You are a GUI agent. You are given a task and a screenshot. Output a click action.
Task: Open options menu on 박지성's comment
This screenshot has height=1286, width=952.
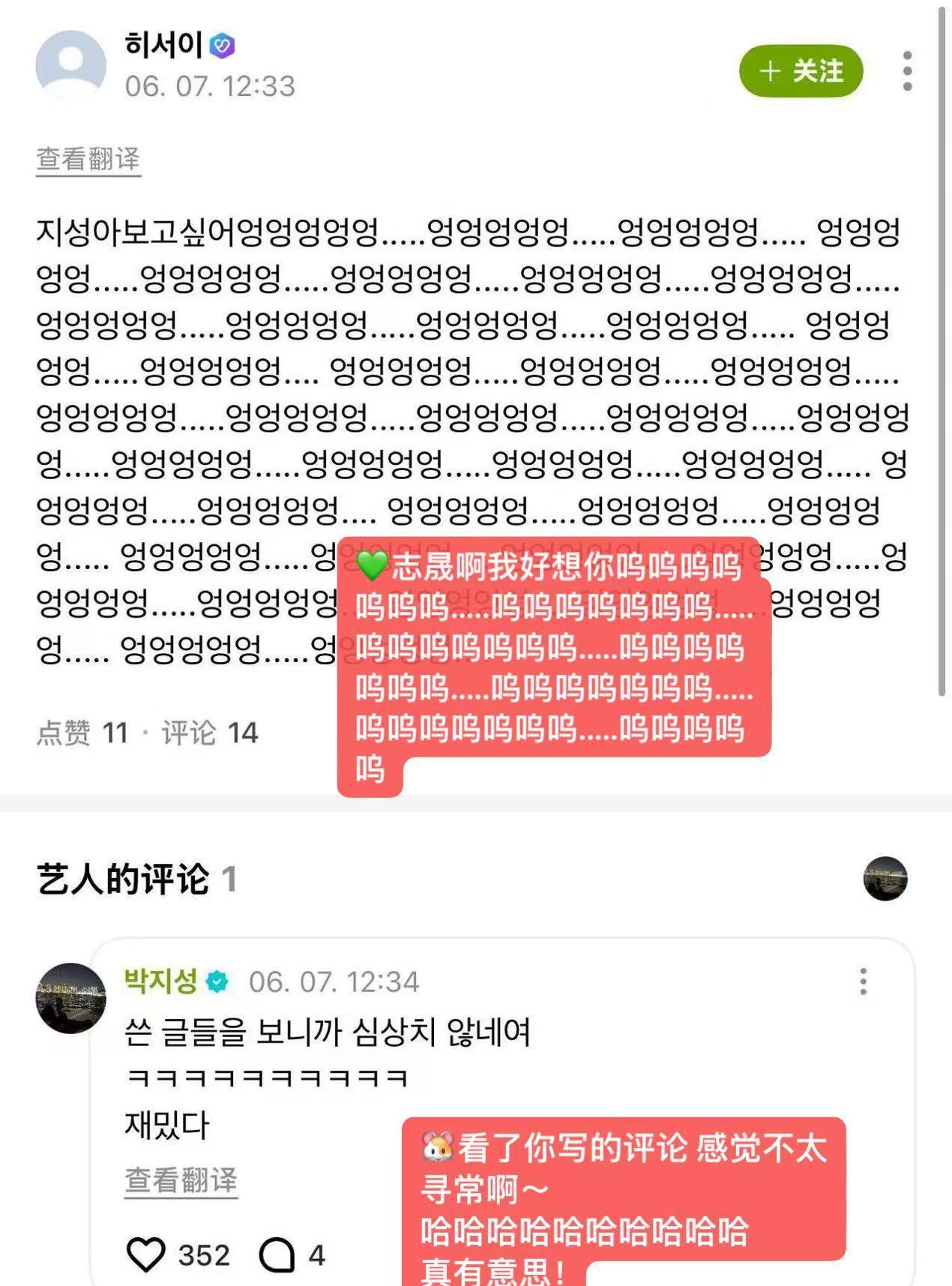tap(864, 981)
